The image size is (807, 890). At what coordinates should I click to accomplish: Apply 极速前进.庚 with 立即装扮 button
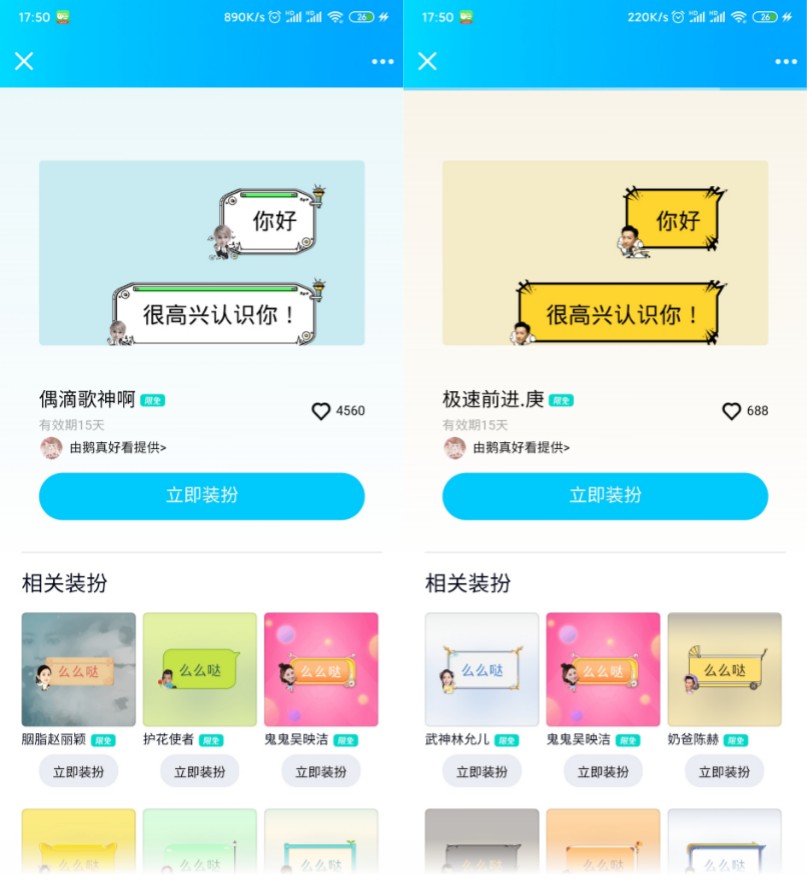(605, 496)
